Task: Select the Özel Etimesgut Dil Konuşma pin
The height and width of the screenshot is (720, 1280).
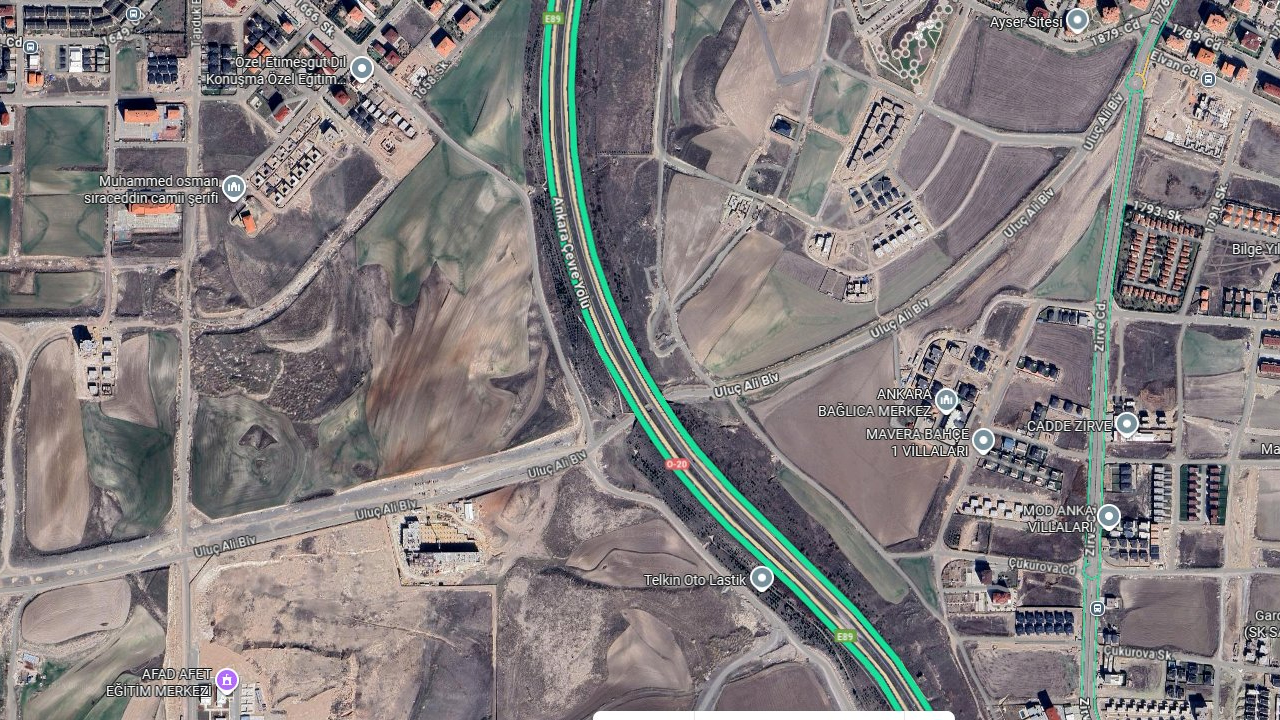Action: coord(362,68)
